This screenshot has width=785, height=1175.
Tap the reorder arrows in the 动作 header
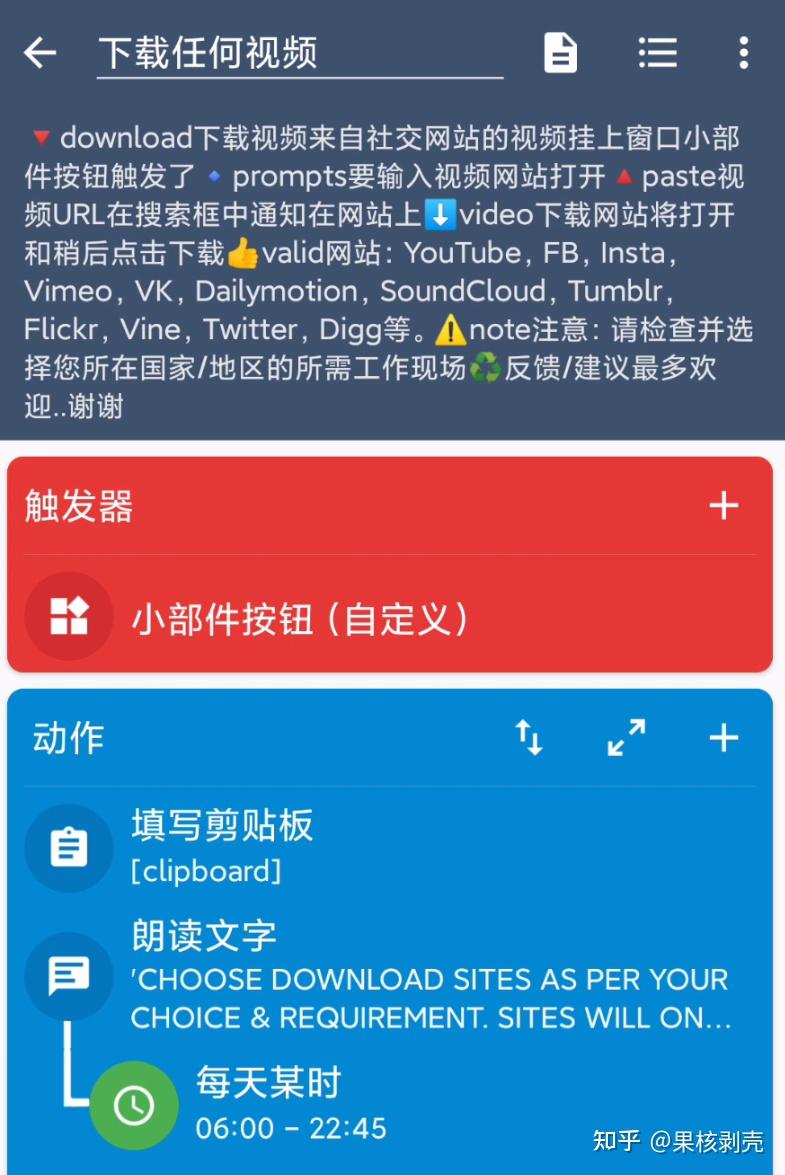[x=529, y=738]
